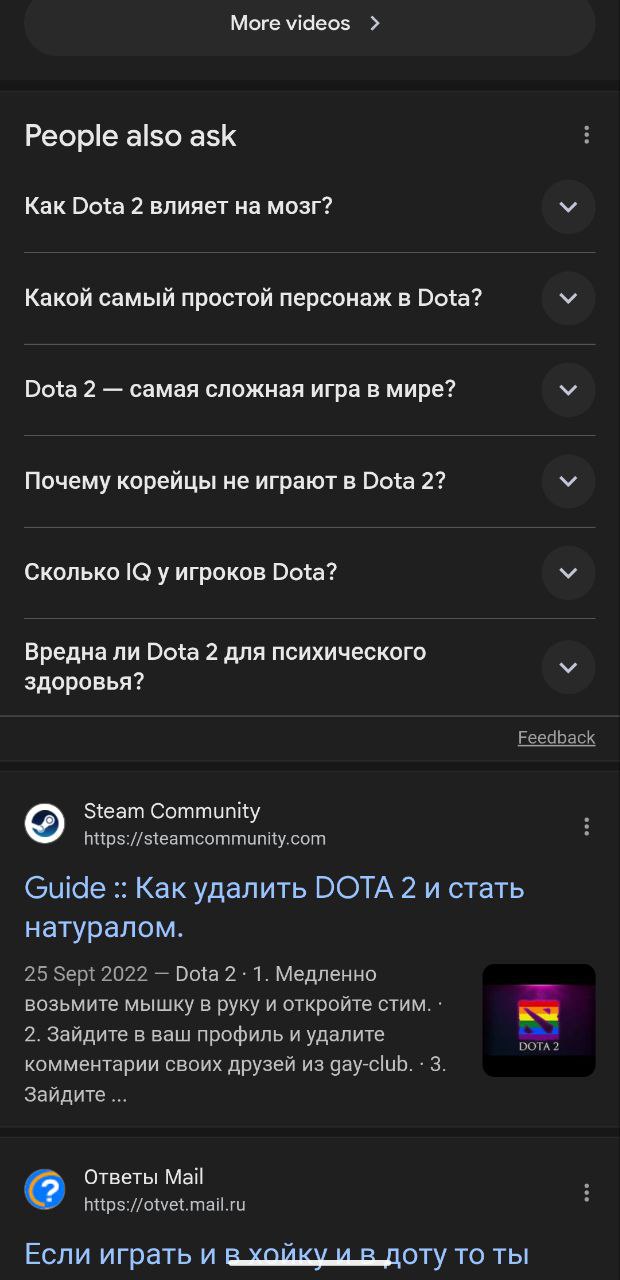This screenshot has height=1280, width=620.
Task: Open overflow menu for Ответы Mail result
Action: (586, 1192)
